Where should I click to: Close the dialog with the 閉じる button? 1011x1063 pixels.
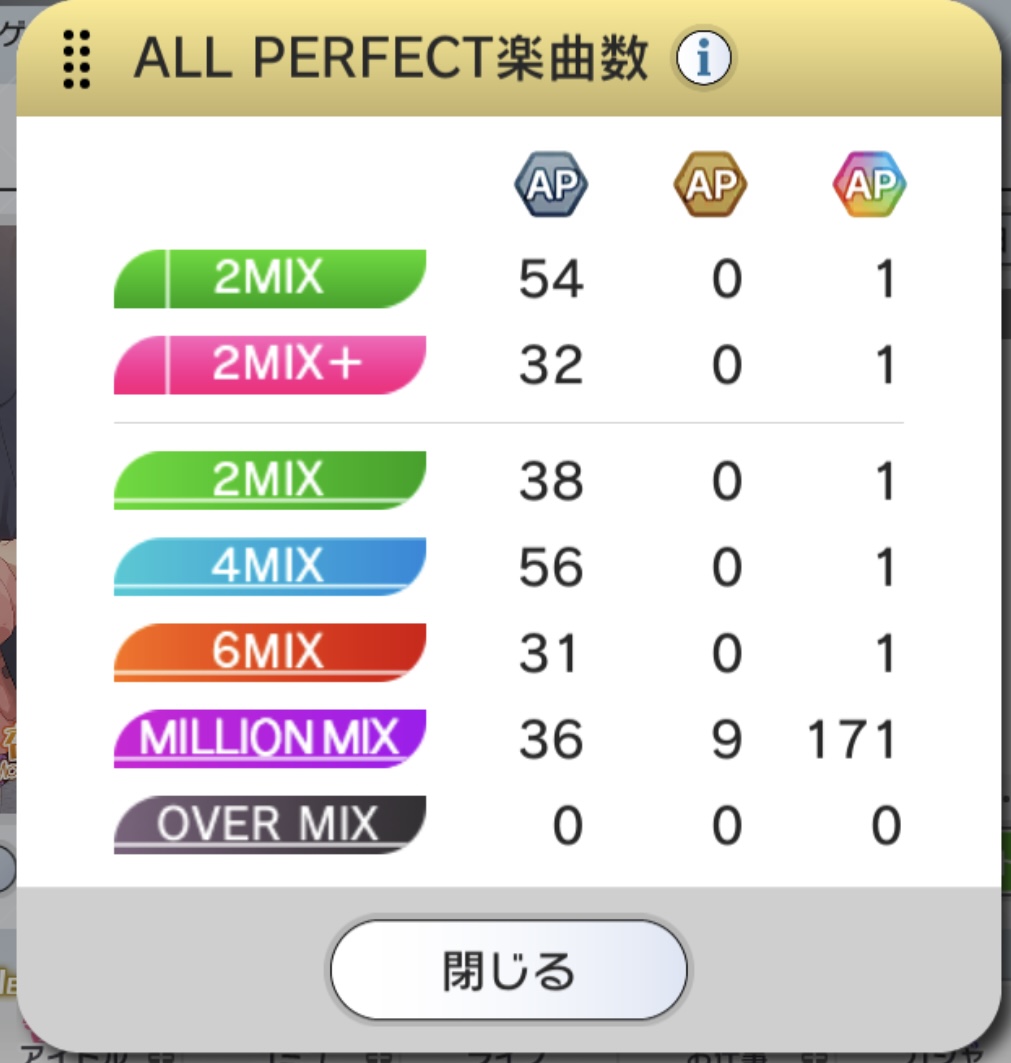coord(509,970)
